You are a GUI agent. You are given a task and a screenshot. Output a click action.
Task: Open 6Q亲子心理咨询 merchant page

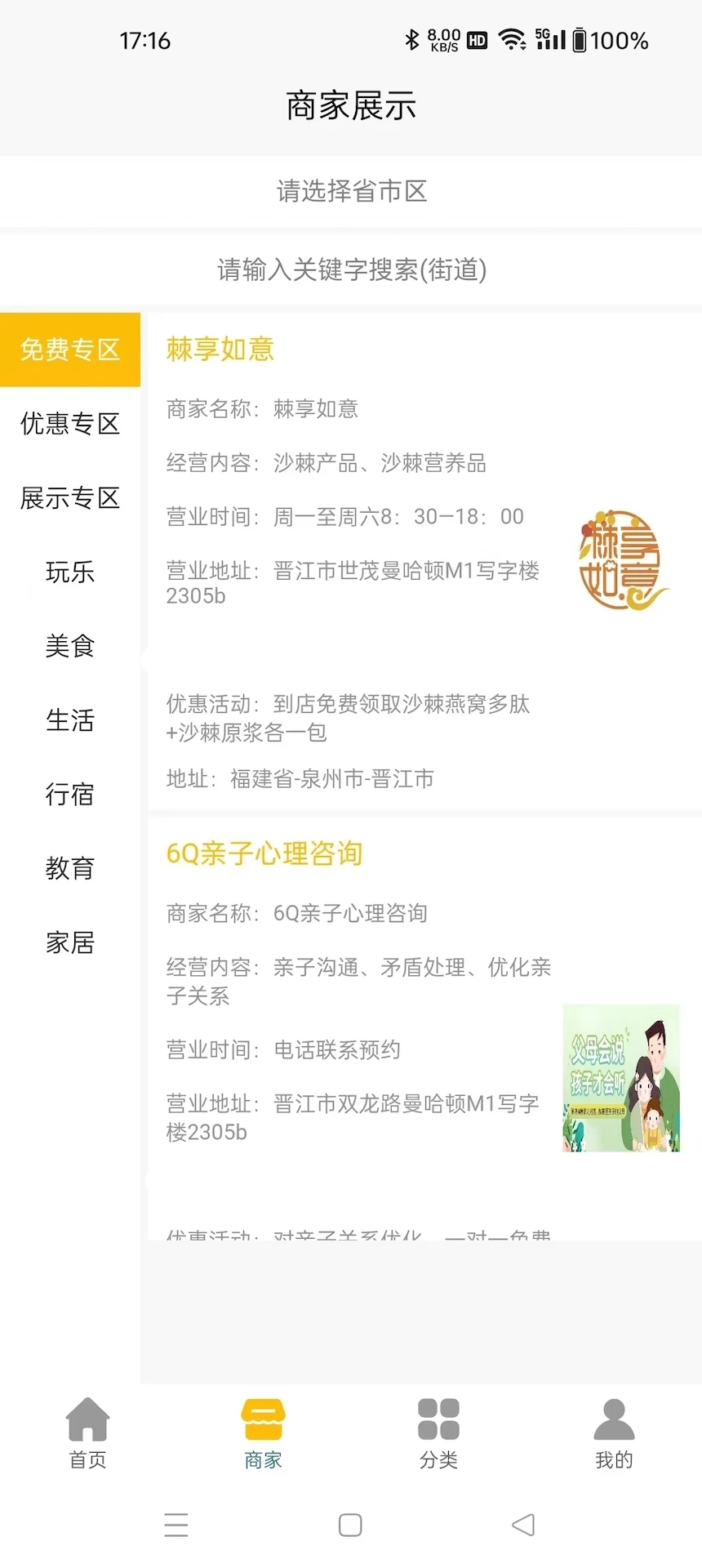tap(264, 853)
